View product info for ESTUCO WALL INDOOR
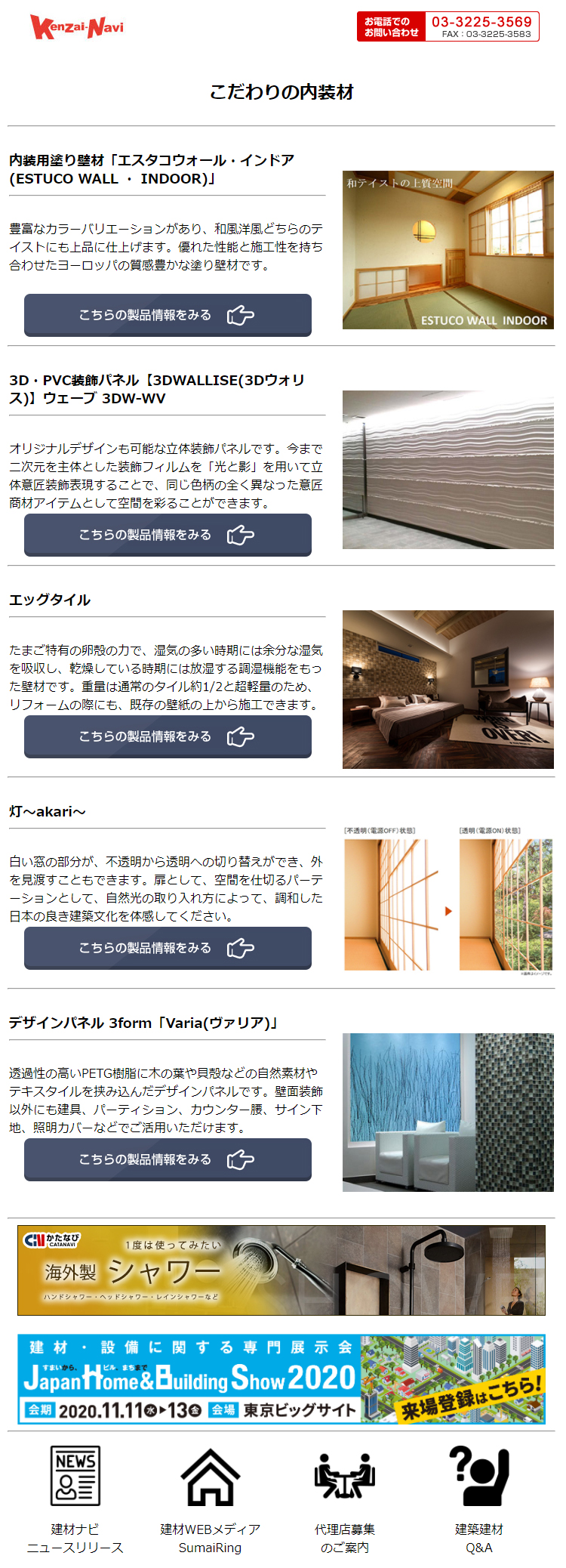This screenshot has width=566, height=1568. [x=168, y=315]
